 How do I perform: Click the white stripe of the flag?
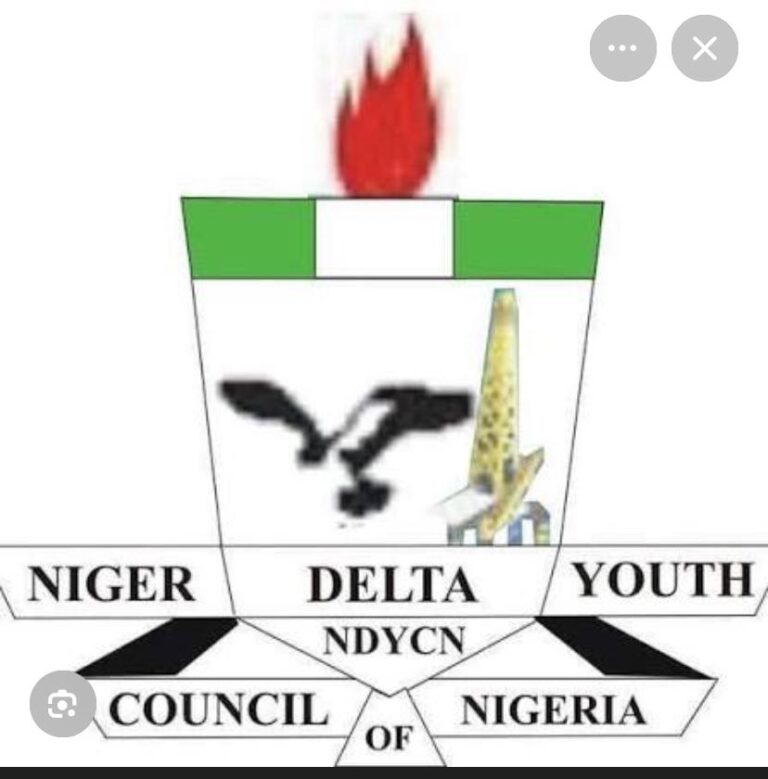coord(385,237)
